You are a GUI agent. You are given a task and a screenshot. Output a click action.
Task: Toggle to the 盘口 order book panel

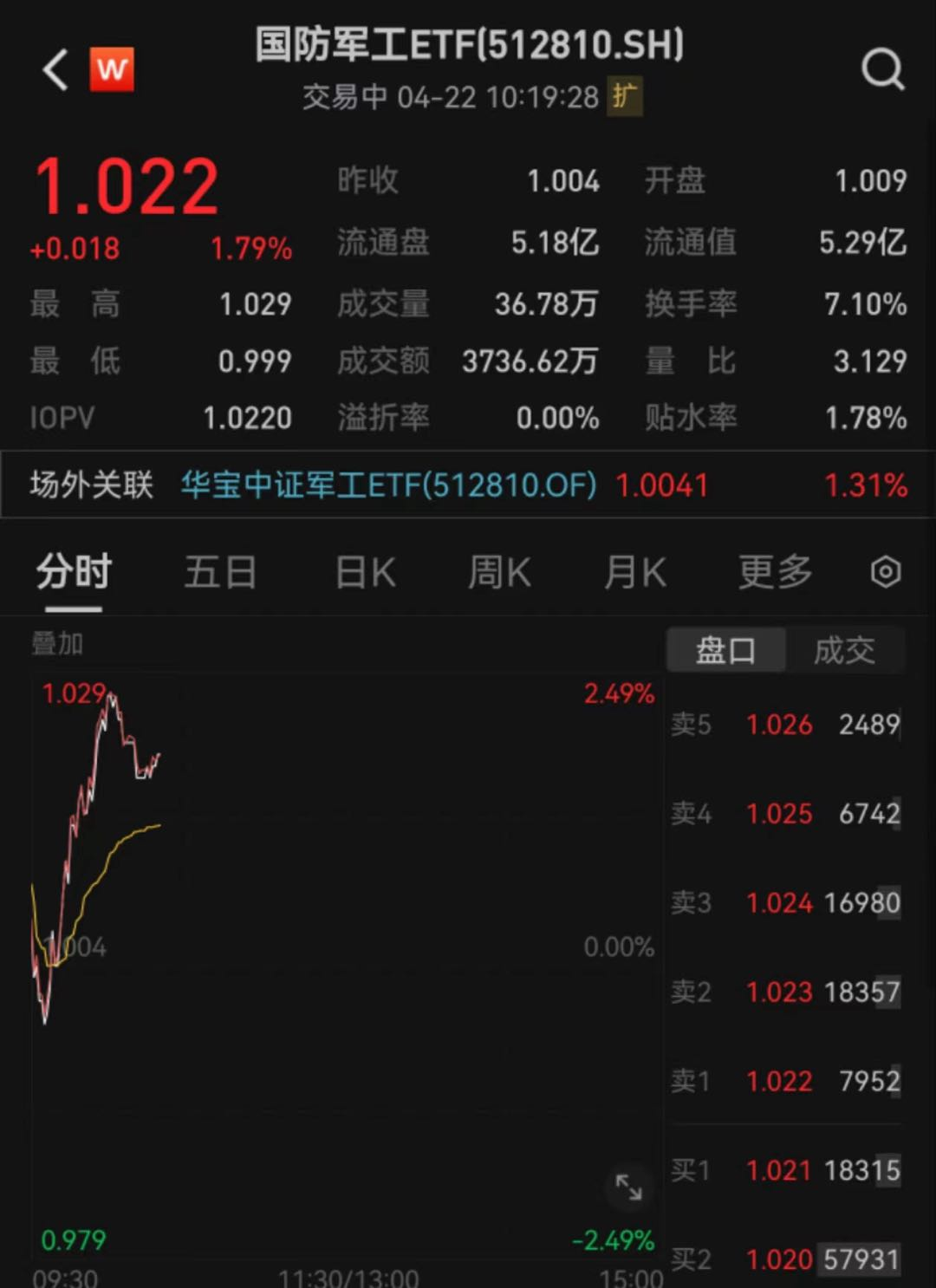click(x=725, y=649)
